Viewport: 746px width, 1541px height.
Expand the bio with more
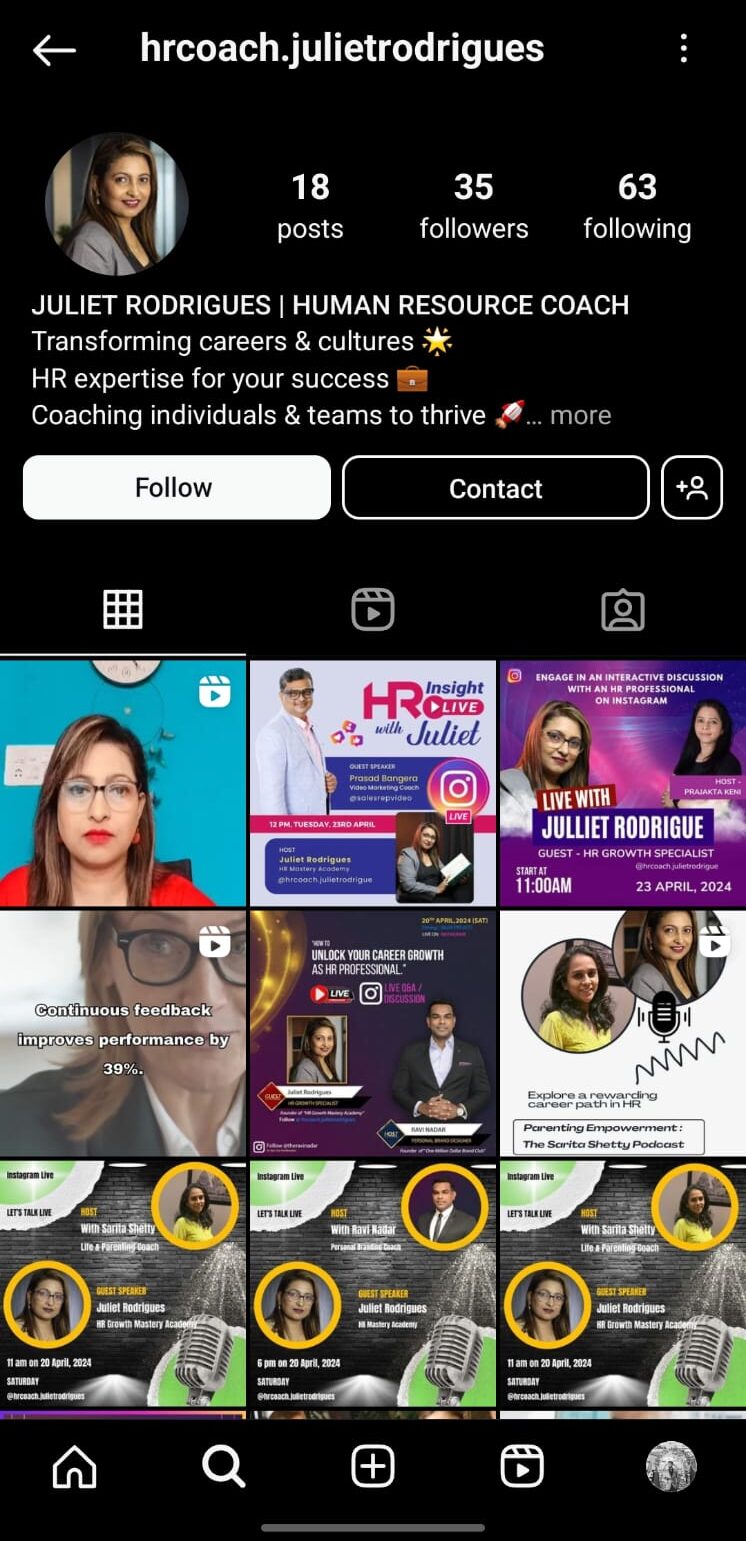point(580,415)
